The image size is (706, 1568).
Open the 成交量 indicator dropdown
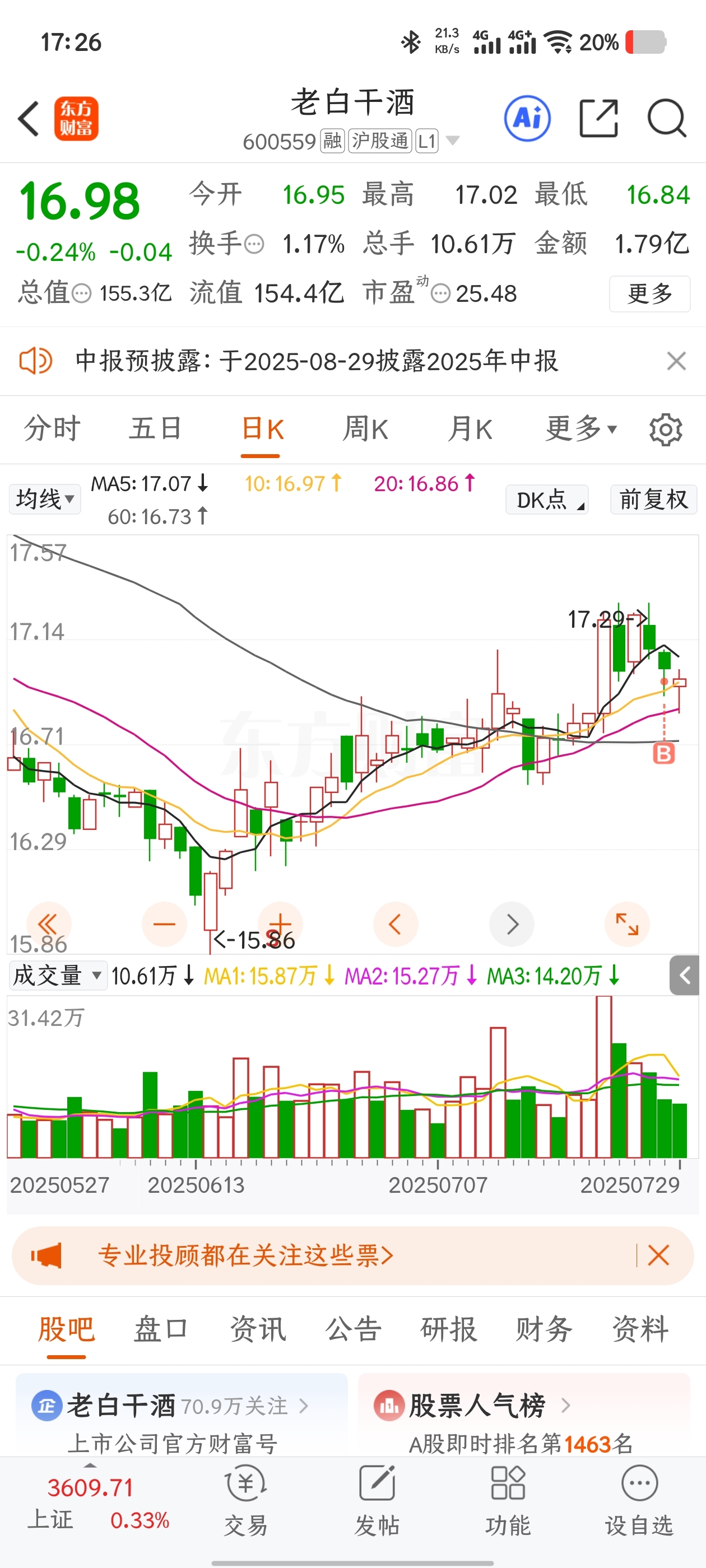[57, 975]
